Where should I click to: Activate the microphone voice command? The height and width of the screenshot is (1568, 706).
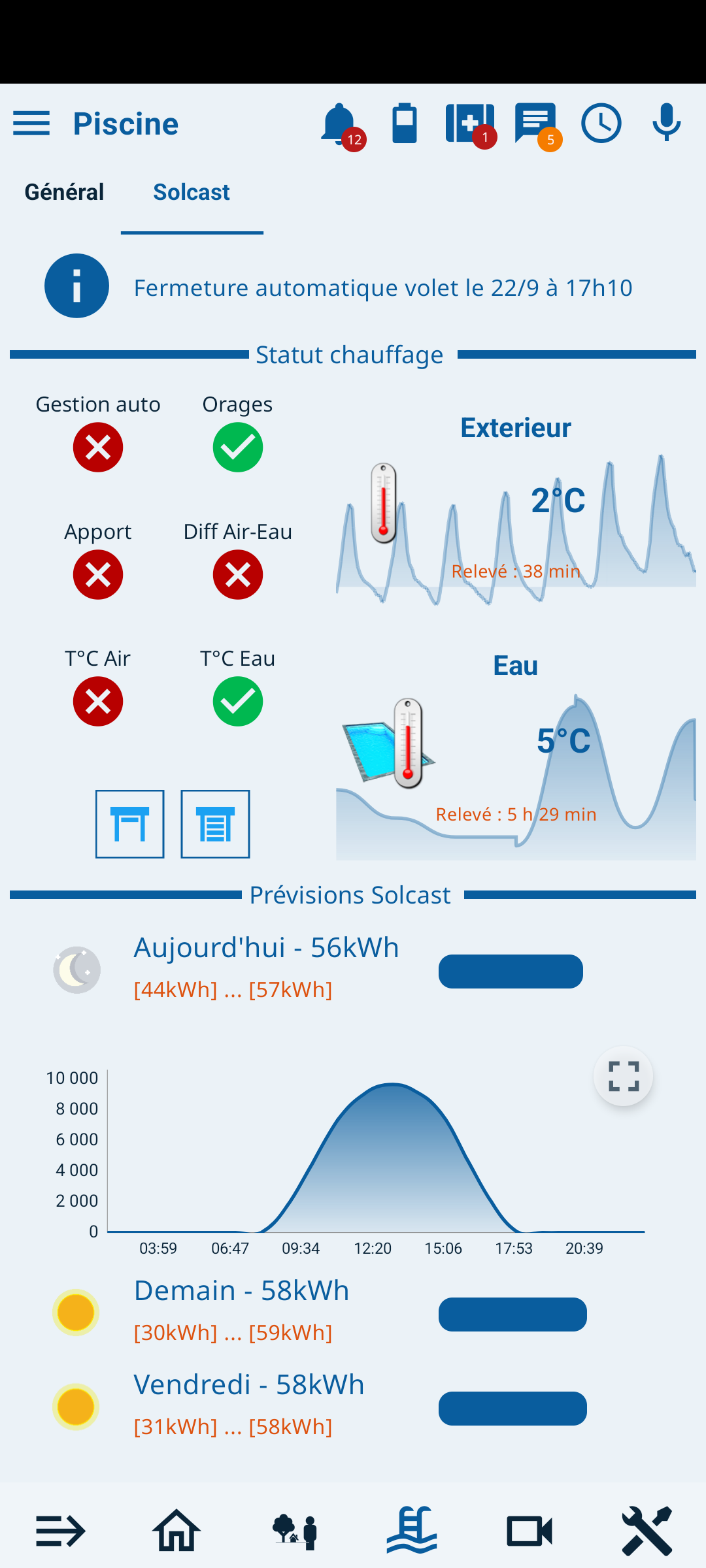click(667, 123)
